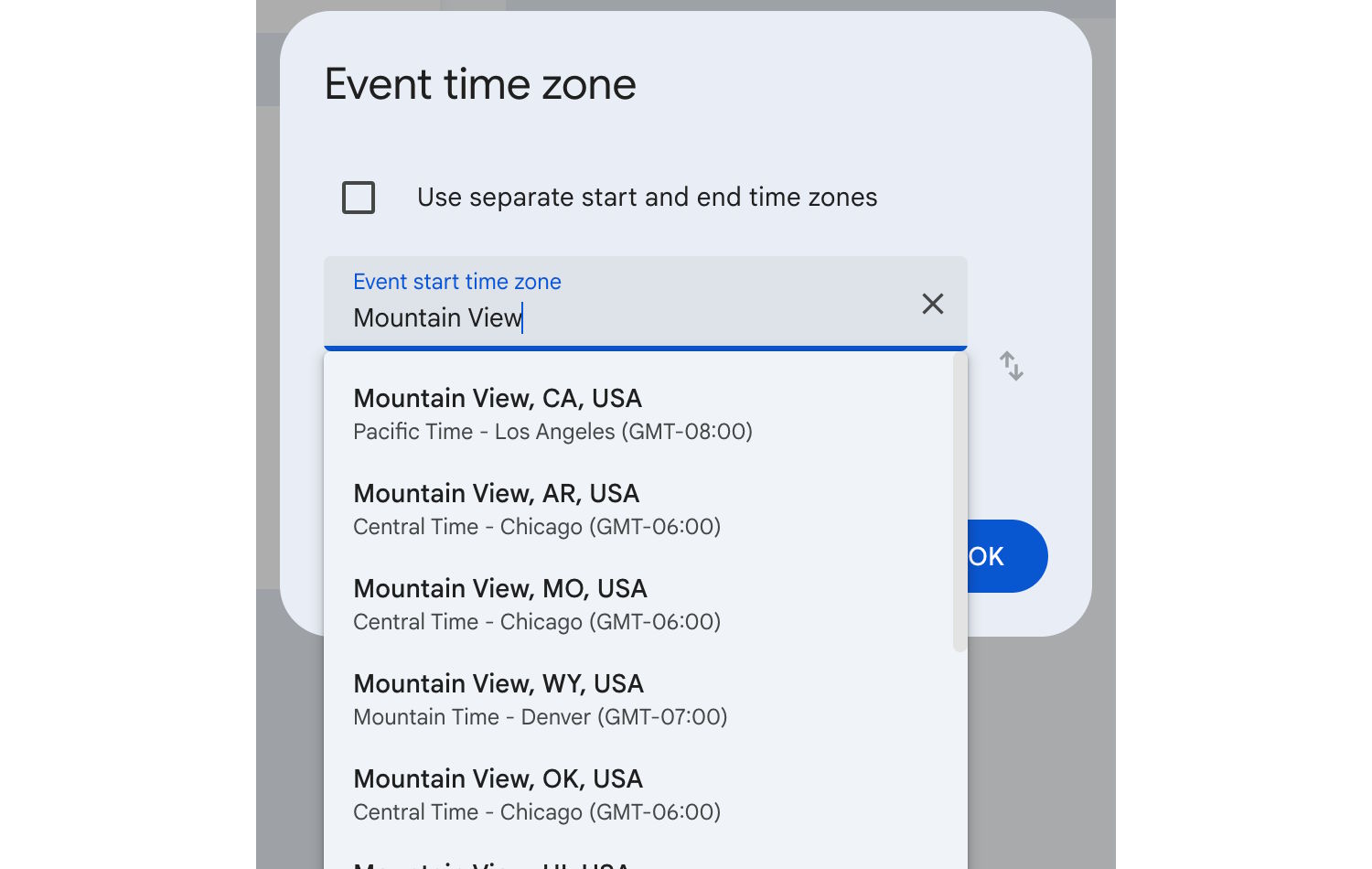Choose Mountain View, OK, USA
The height and width of the screenshot is (869, 1372).
pos(537,794)
